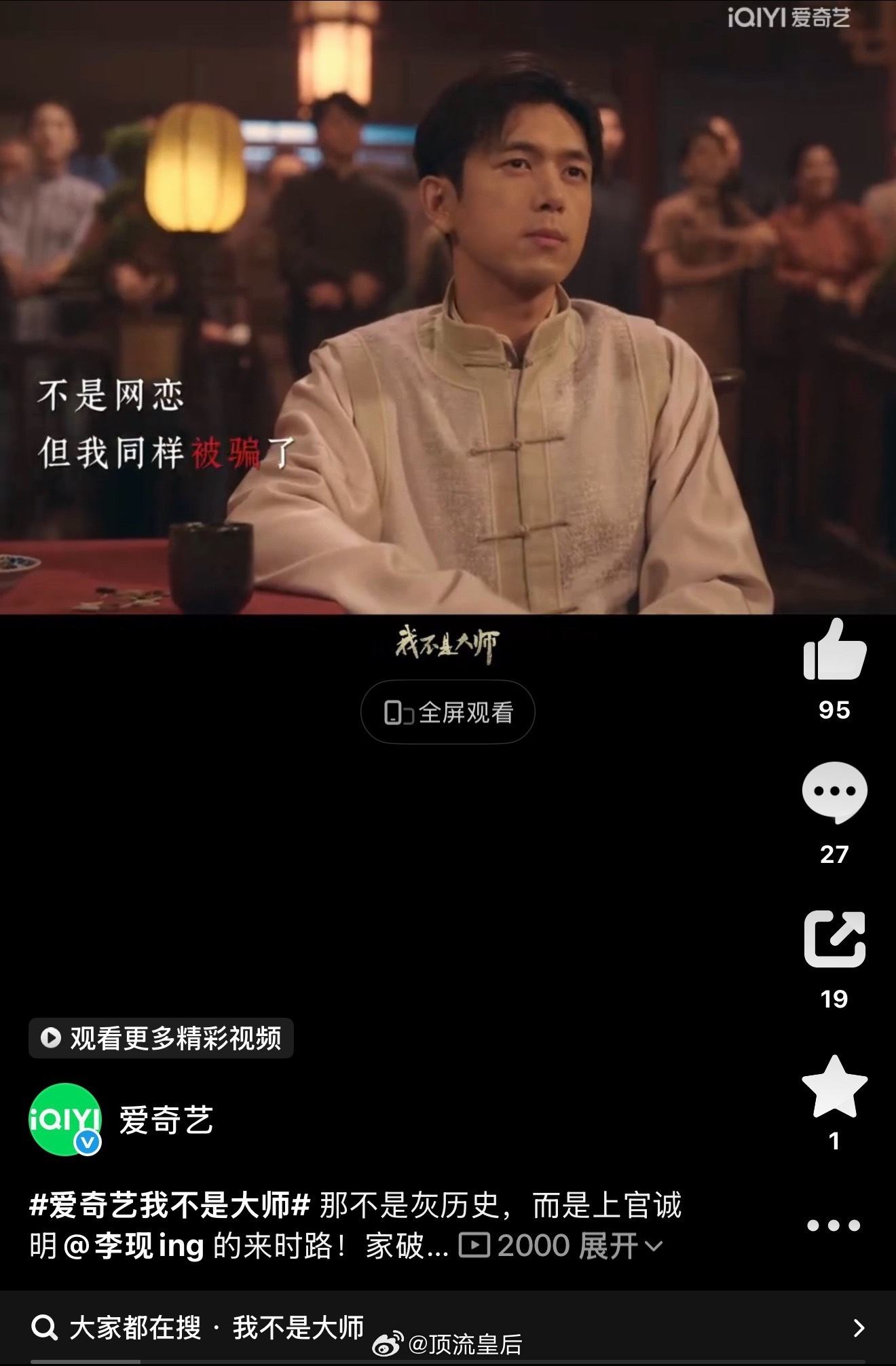Add video to favorites with the star icon
The image size is (896, 1366).
(834, 1086)
